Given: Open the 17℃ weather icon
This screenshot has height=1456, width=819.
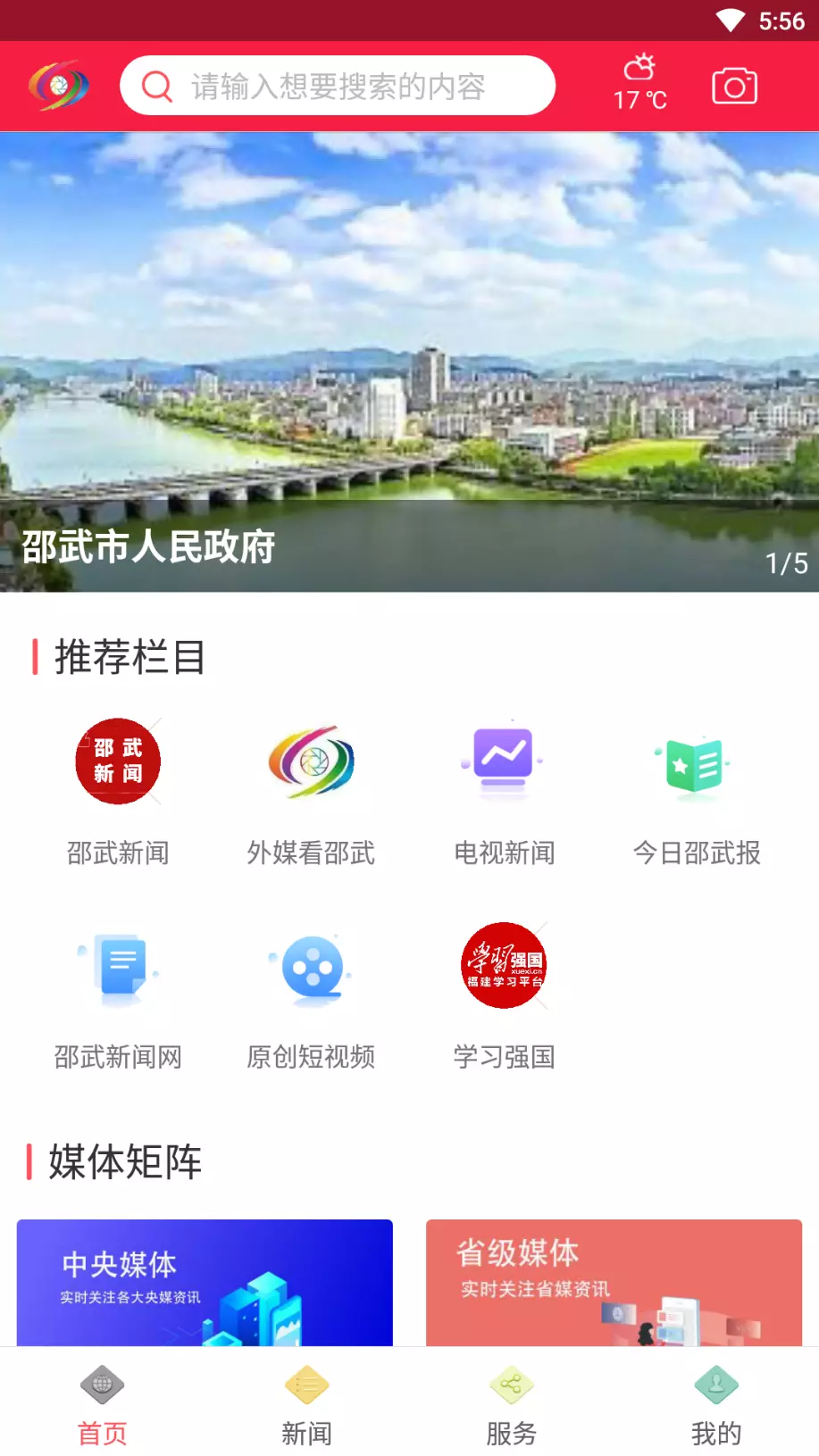Looking at the screenshot, I should (639, 83).
